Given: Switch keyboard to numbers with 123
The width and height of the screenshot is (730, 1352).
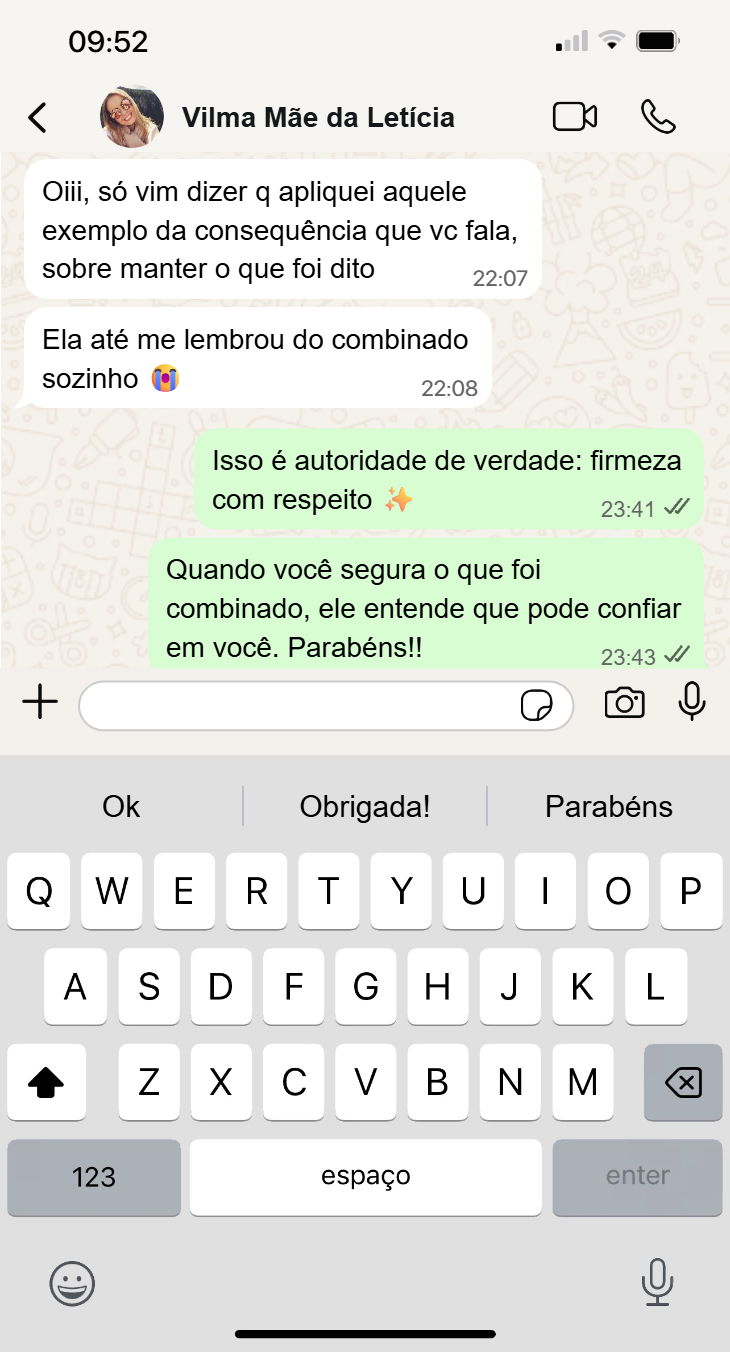Looking at the screenshot, I should tap(94, 1177).
